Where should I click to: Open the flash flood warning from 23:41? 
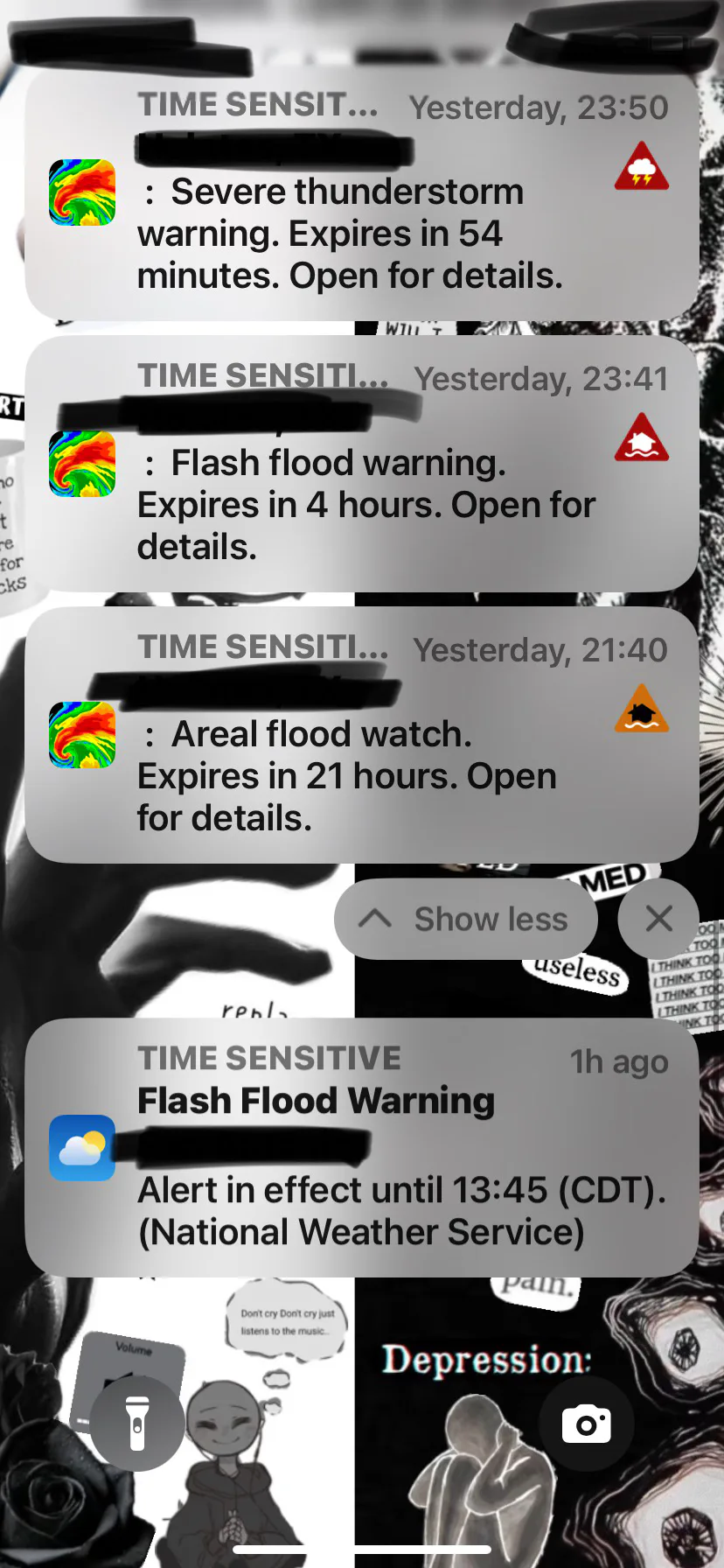coord(362,464)
